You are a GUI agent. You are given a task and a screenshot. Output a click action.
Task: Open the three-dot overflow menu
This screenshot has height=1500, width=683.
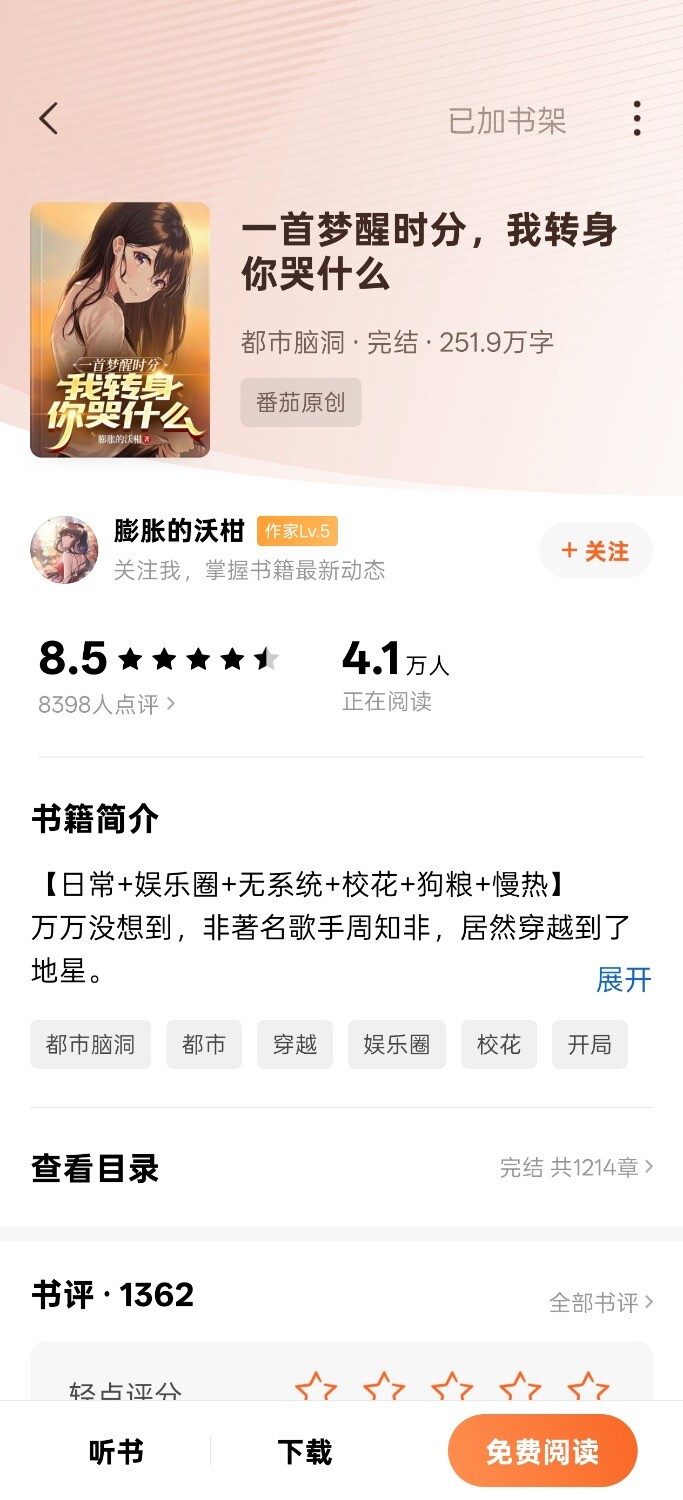(x=636, y=119)
